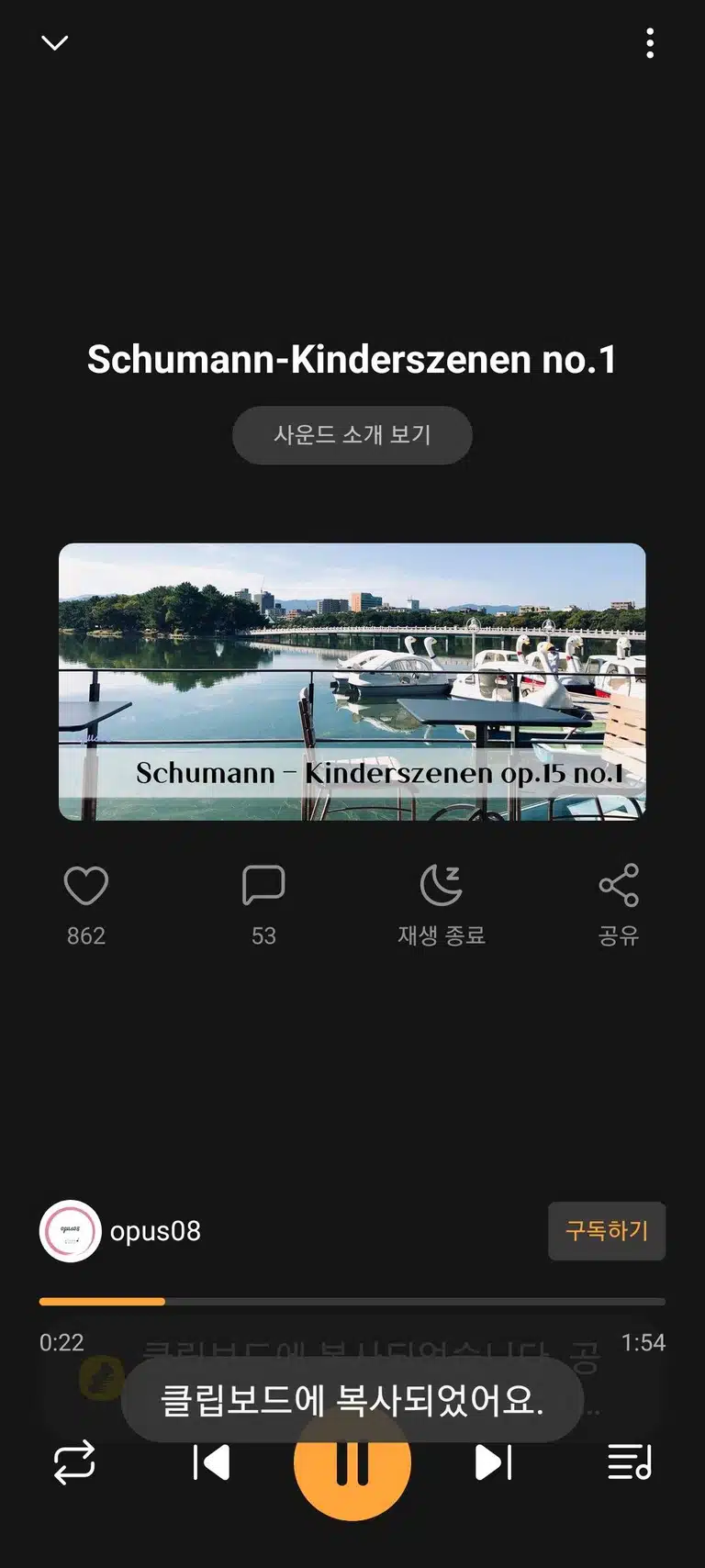
Task: Tap the 사운드 소개 보기 button
Action: pyautogui.click(x=352, y=435)
